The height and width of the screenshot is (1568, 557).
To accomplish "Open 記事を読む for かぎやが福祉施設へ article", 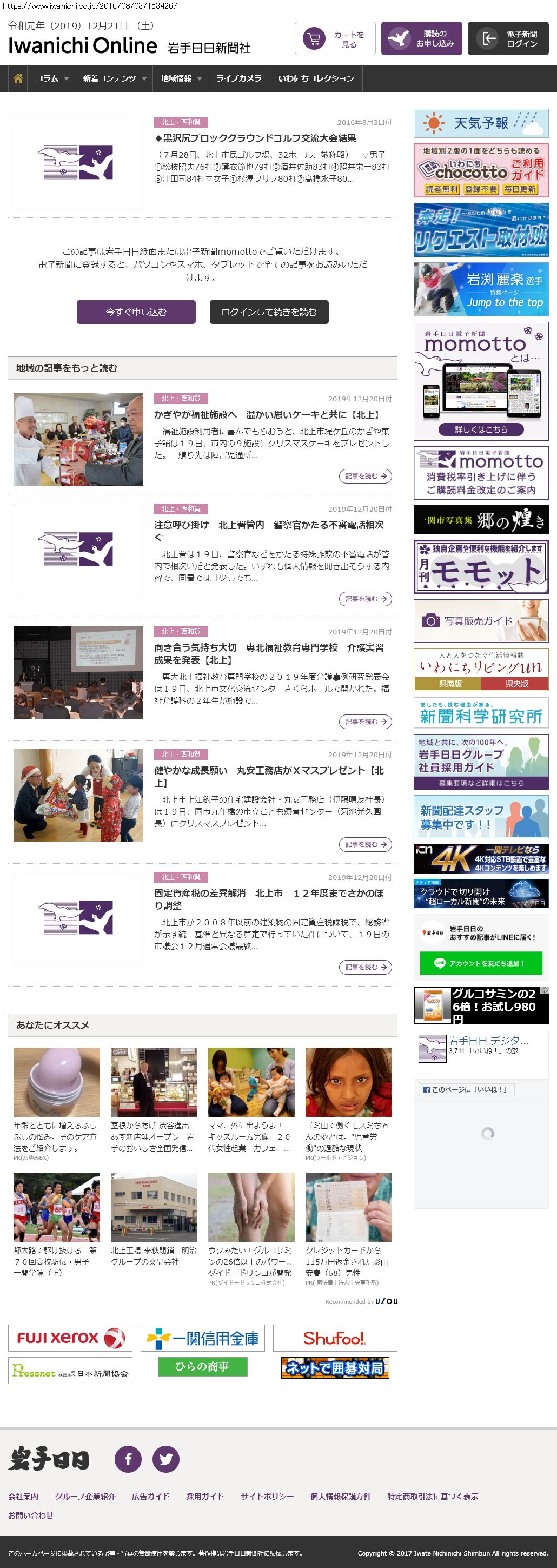I will click(x=364, y=476).
